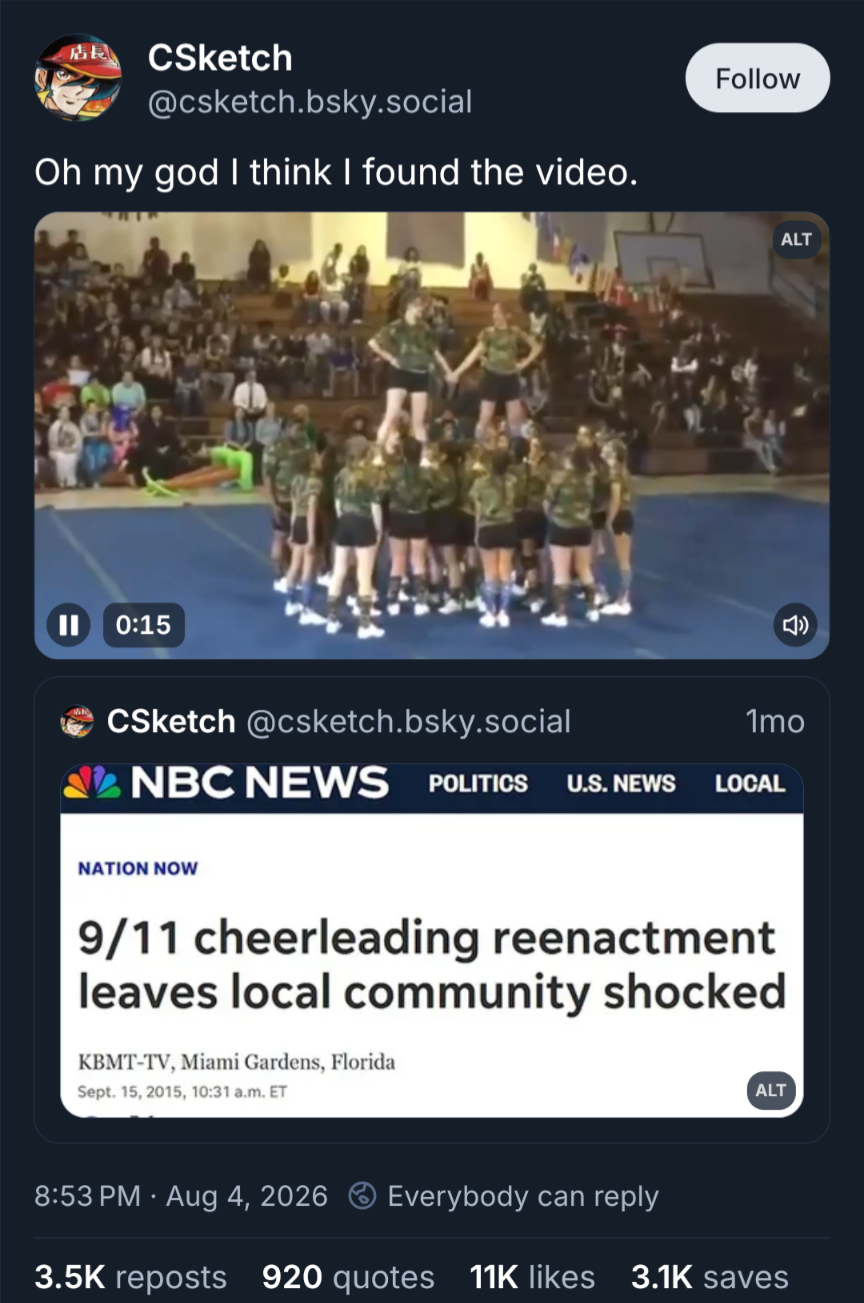Check Everybody can reply settings

pos(504,1196)
